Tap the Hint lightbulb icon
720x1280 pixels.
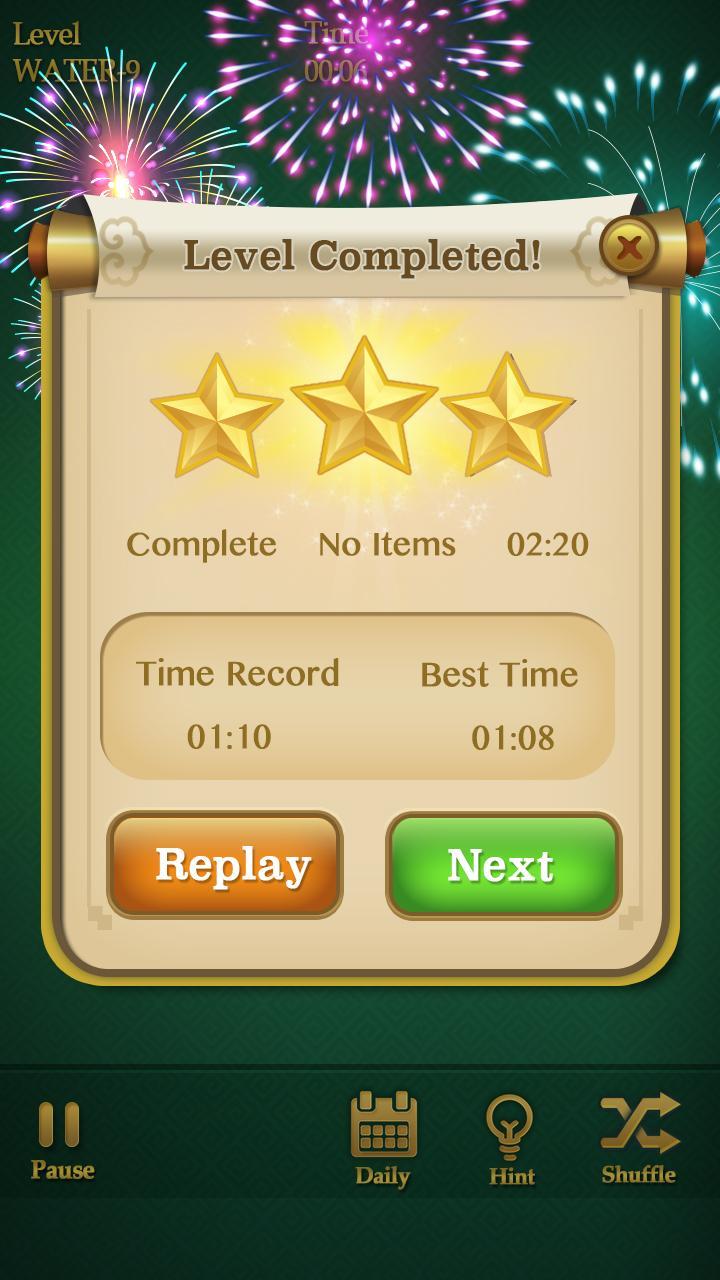[512, 1124]
